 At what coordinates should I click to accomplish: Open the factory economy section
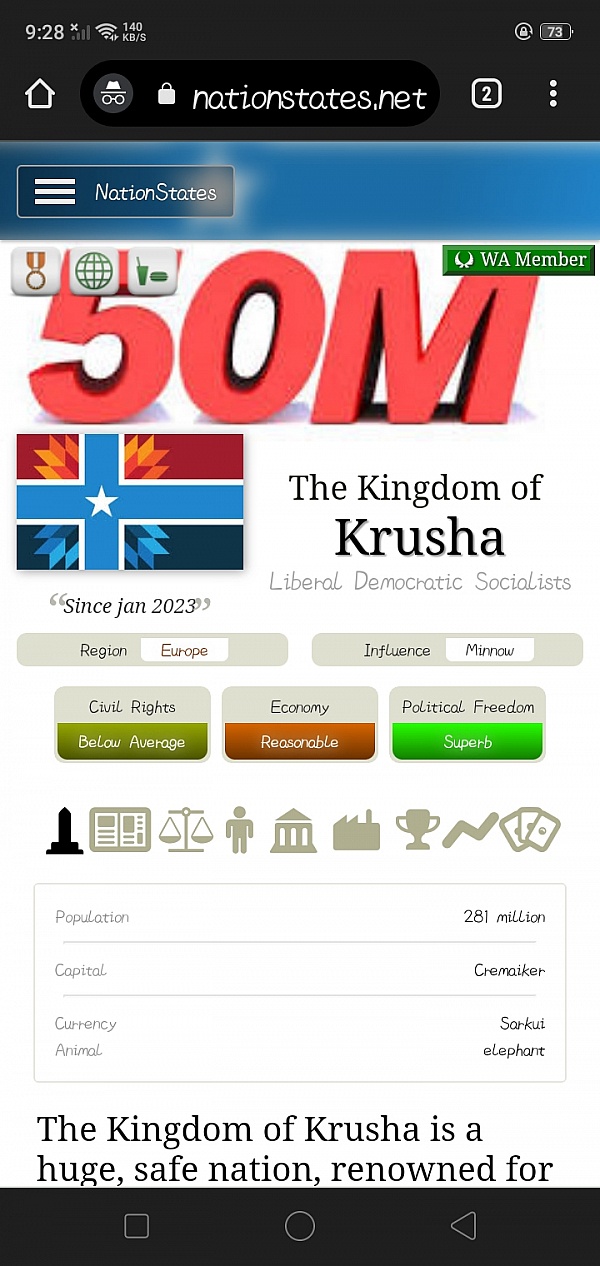pos(357,830)
